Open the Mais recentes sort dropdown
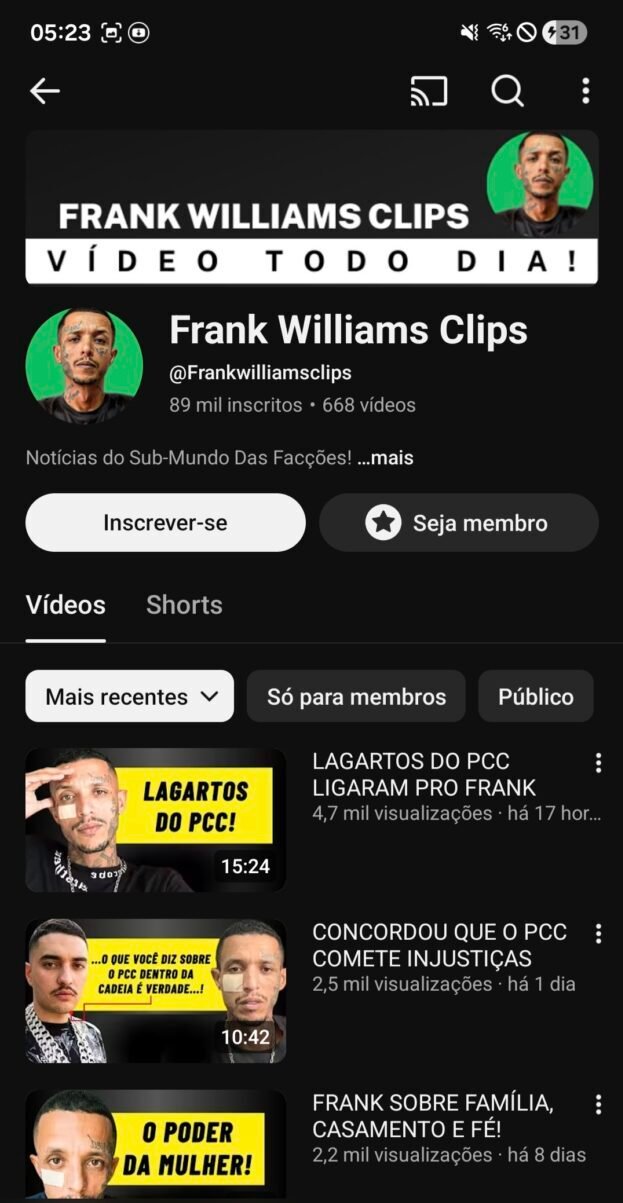 (x=130, y=696)
